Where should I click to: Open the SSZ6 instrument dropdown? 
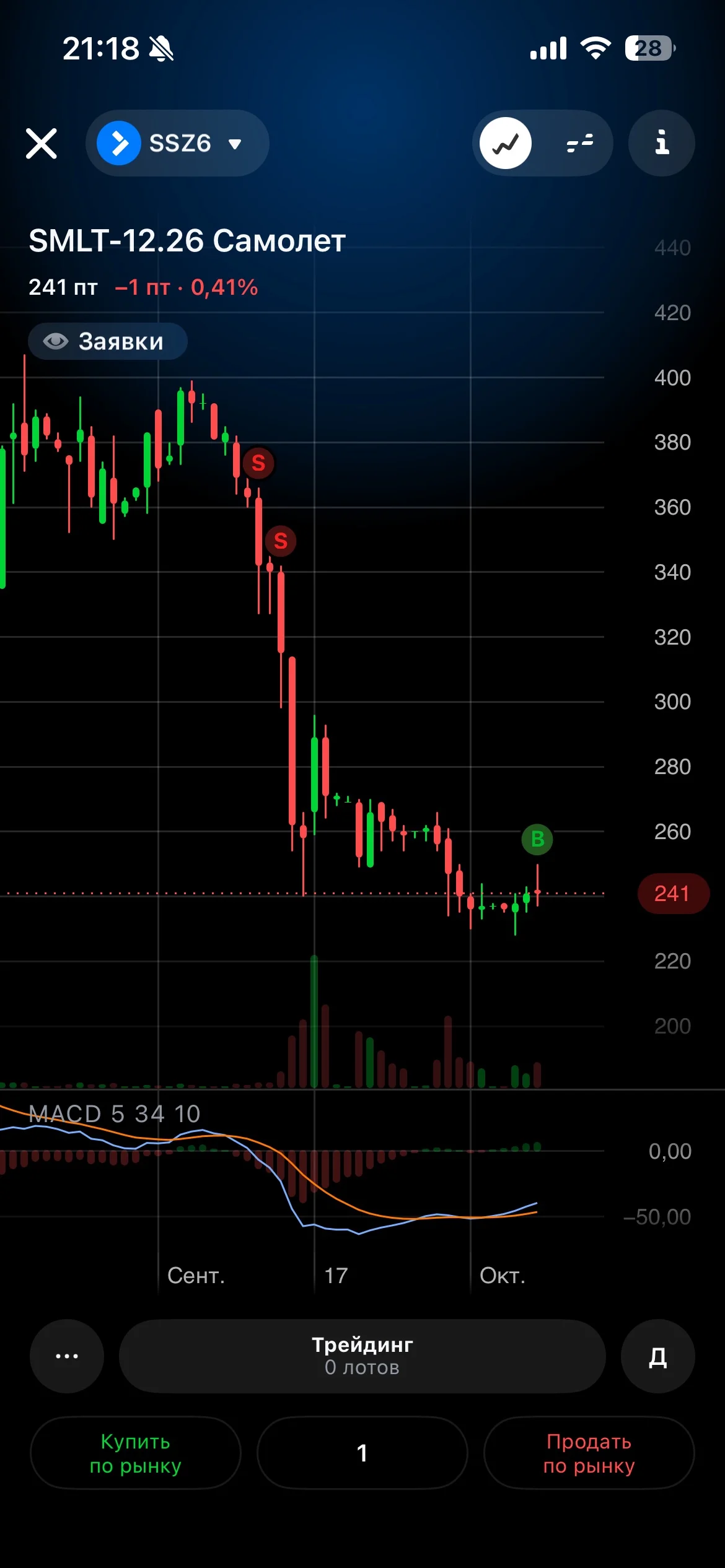pos(177,143)
